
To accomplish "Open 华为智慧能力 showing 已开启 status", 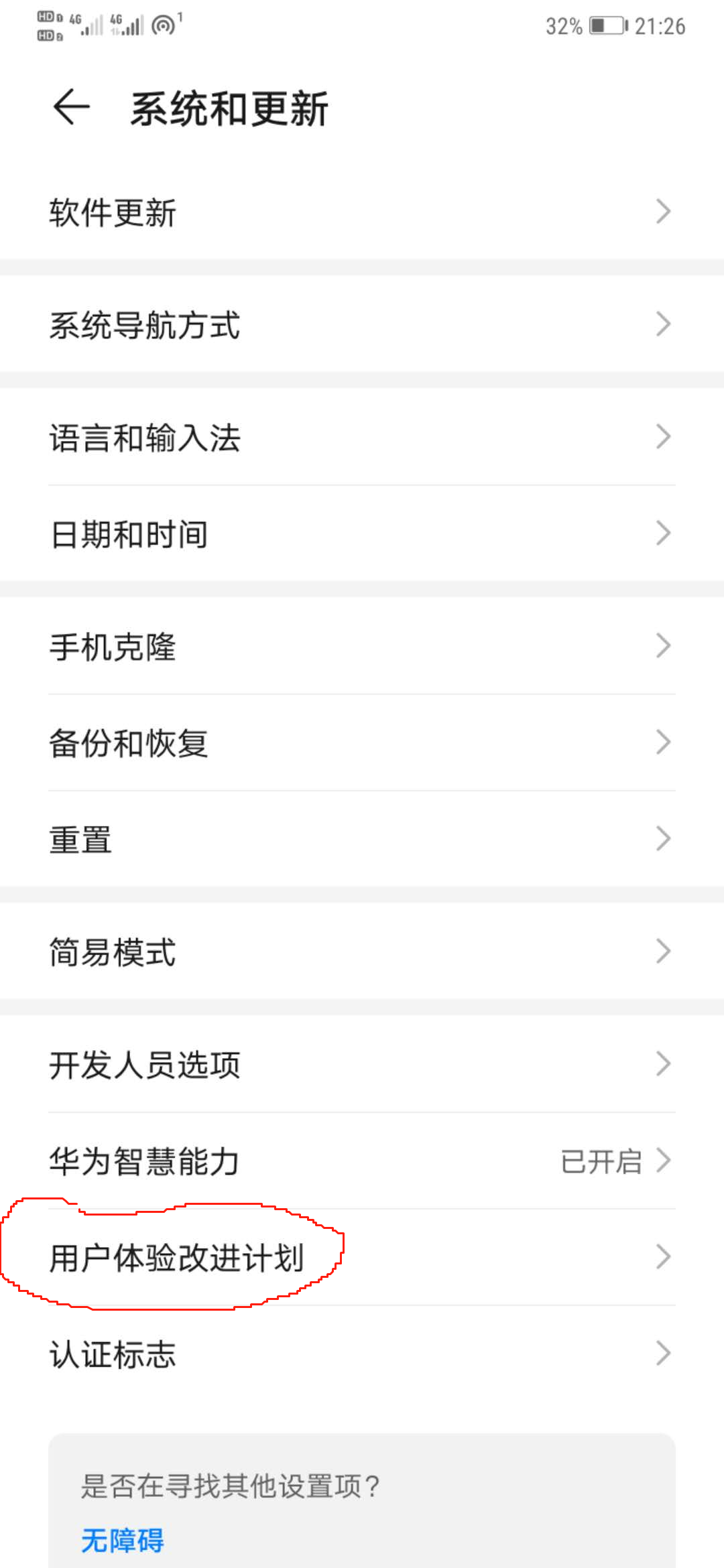I will [x=362, y=1161].
